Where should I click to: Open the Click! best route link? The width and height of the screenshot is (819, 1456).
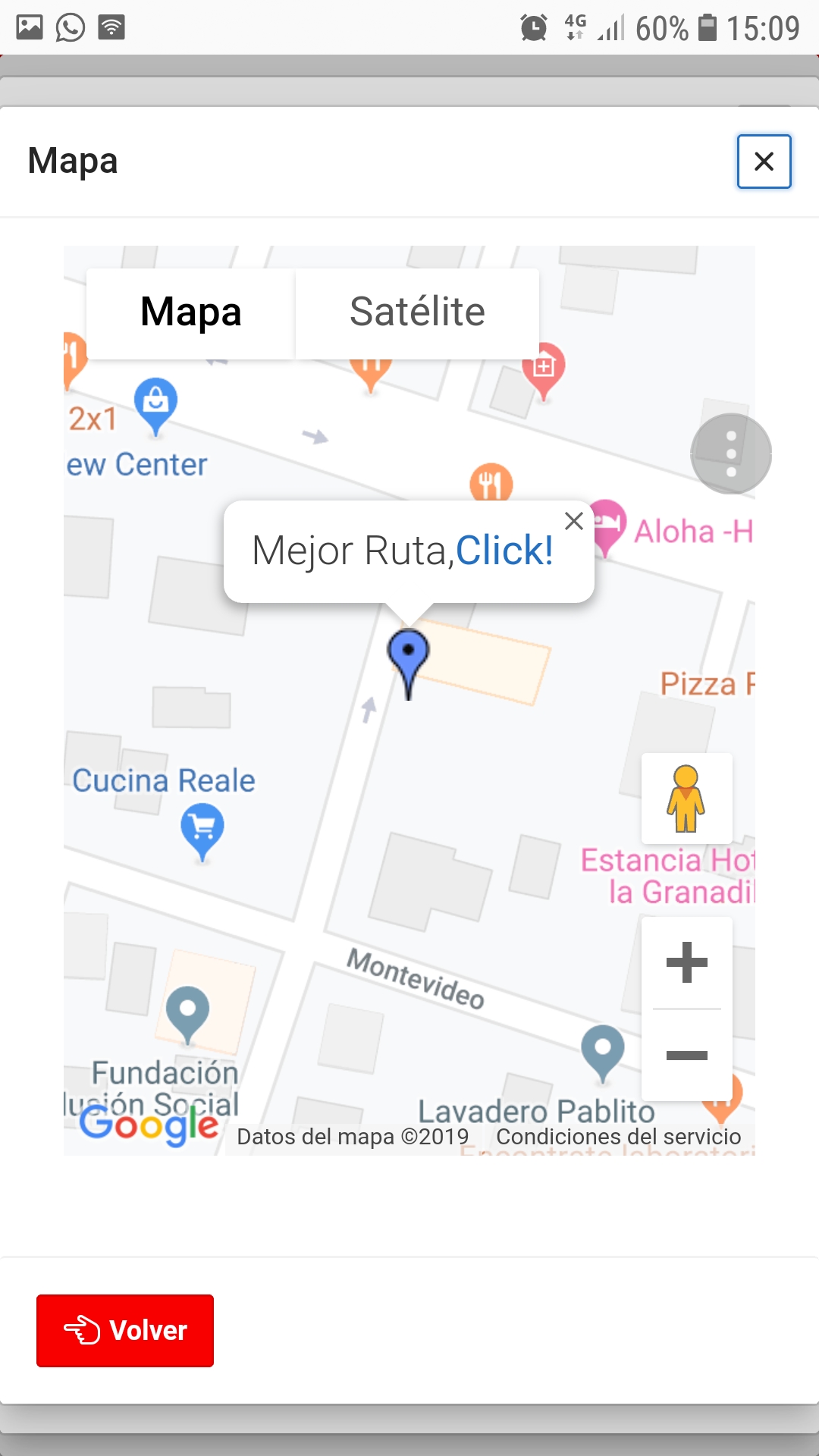(x=504, y=551)
